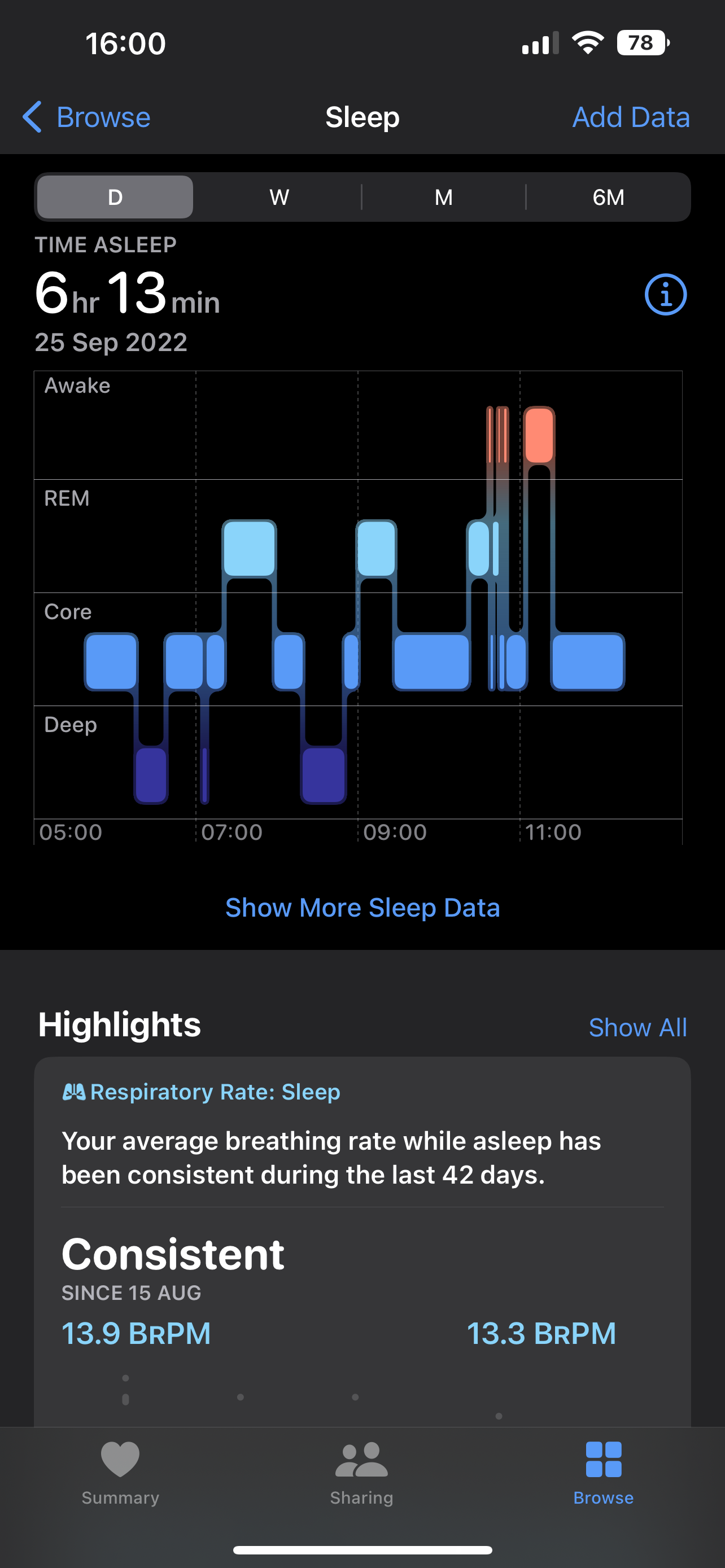Open the Sharing tab
The width and height of the screenshot is (725, 1568).
(x=361, y=1472)
